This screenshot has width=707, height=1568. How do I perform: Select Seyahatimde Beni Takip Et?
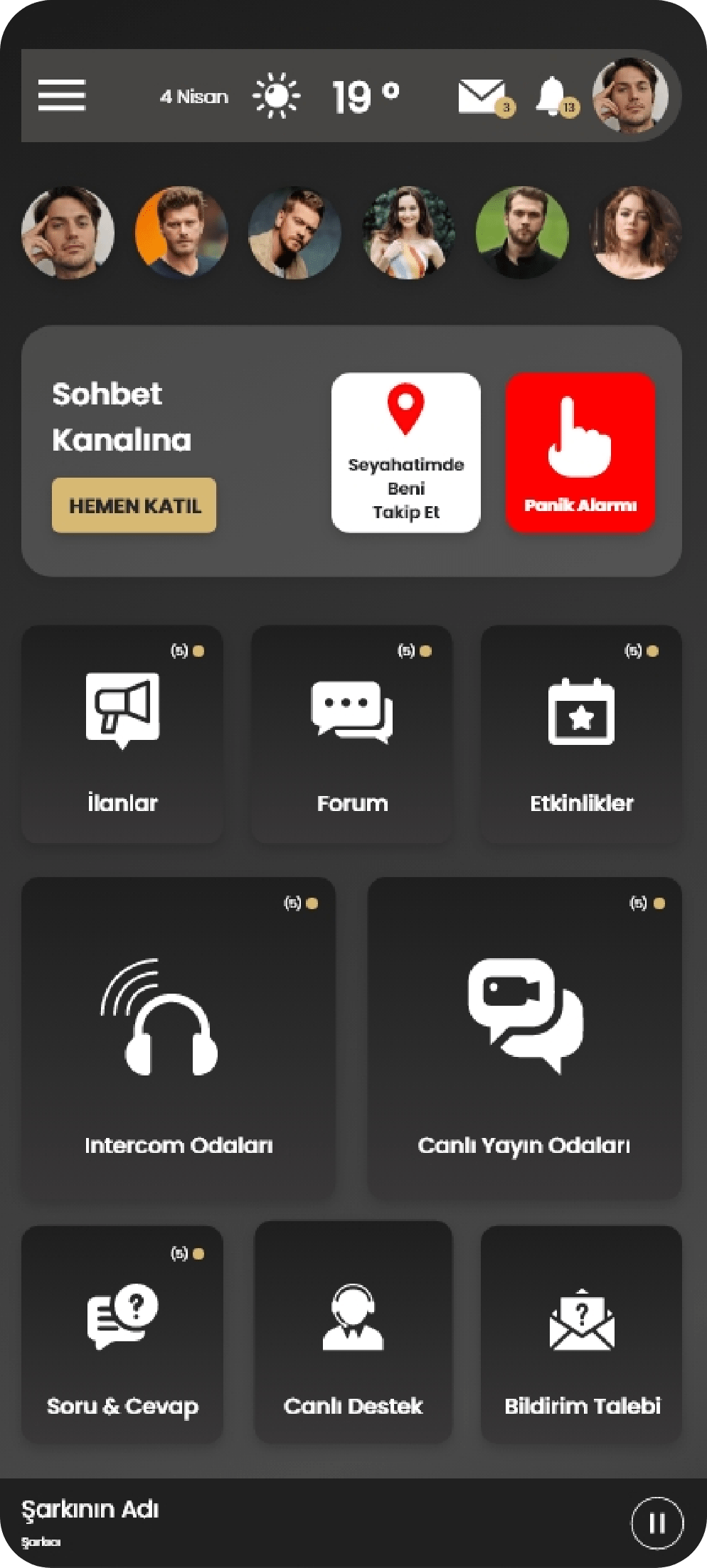click(405, 453)
